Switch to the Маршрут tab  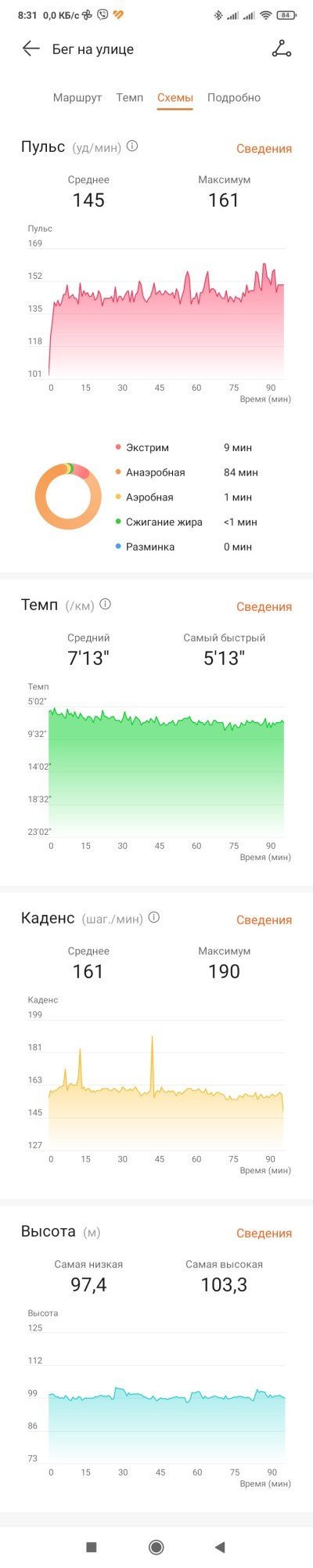[x=77, y=98]
